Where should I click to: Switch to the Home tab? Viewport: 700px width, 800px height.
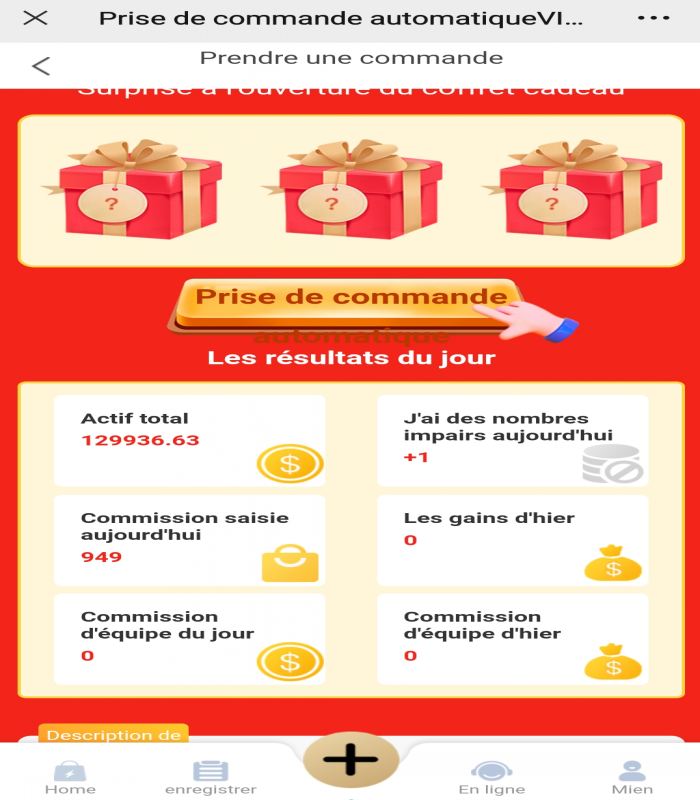click(x=70, y=776)
